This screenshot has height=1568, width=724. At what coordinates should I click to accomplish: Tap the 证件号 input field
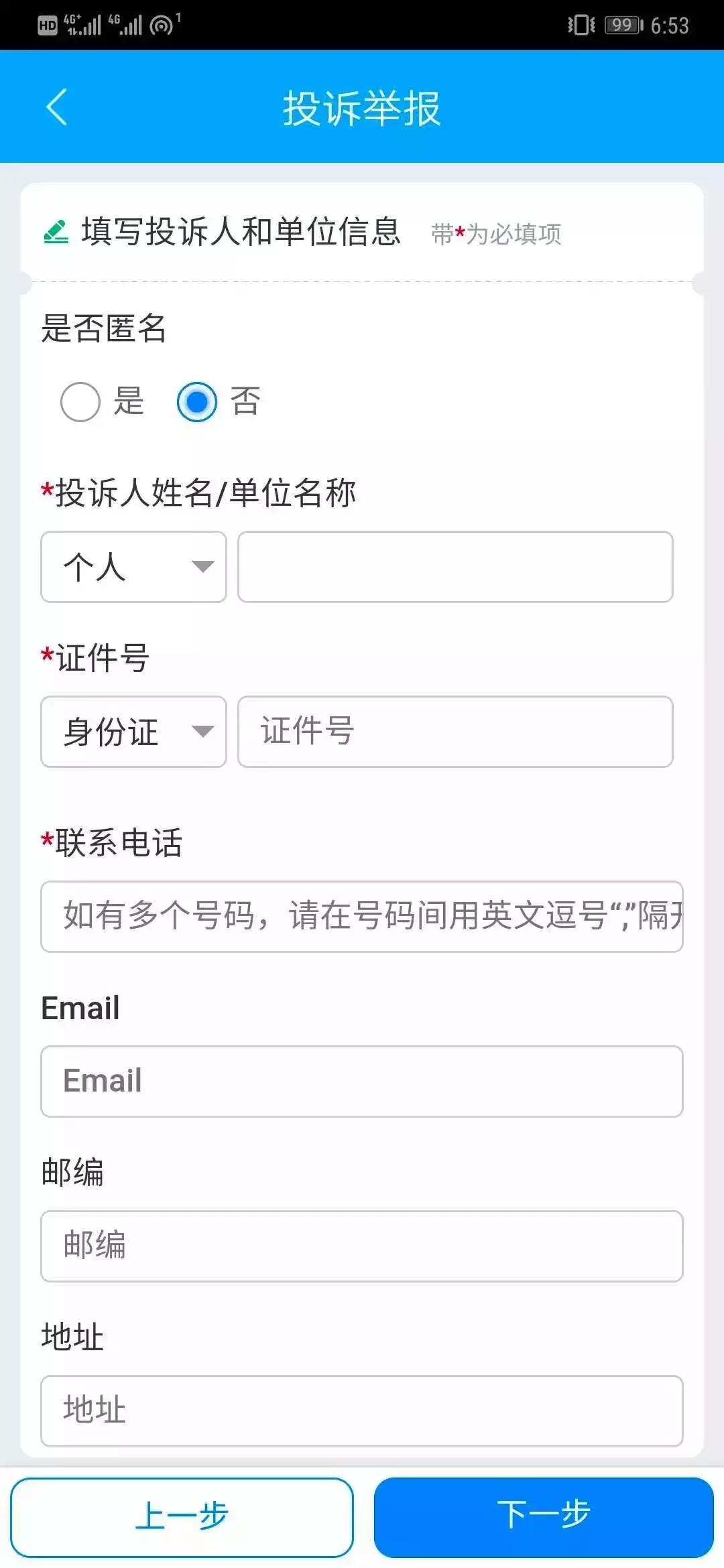click(455, 732)
